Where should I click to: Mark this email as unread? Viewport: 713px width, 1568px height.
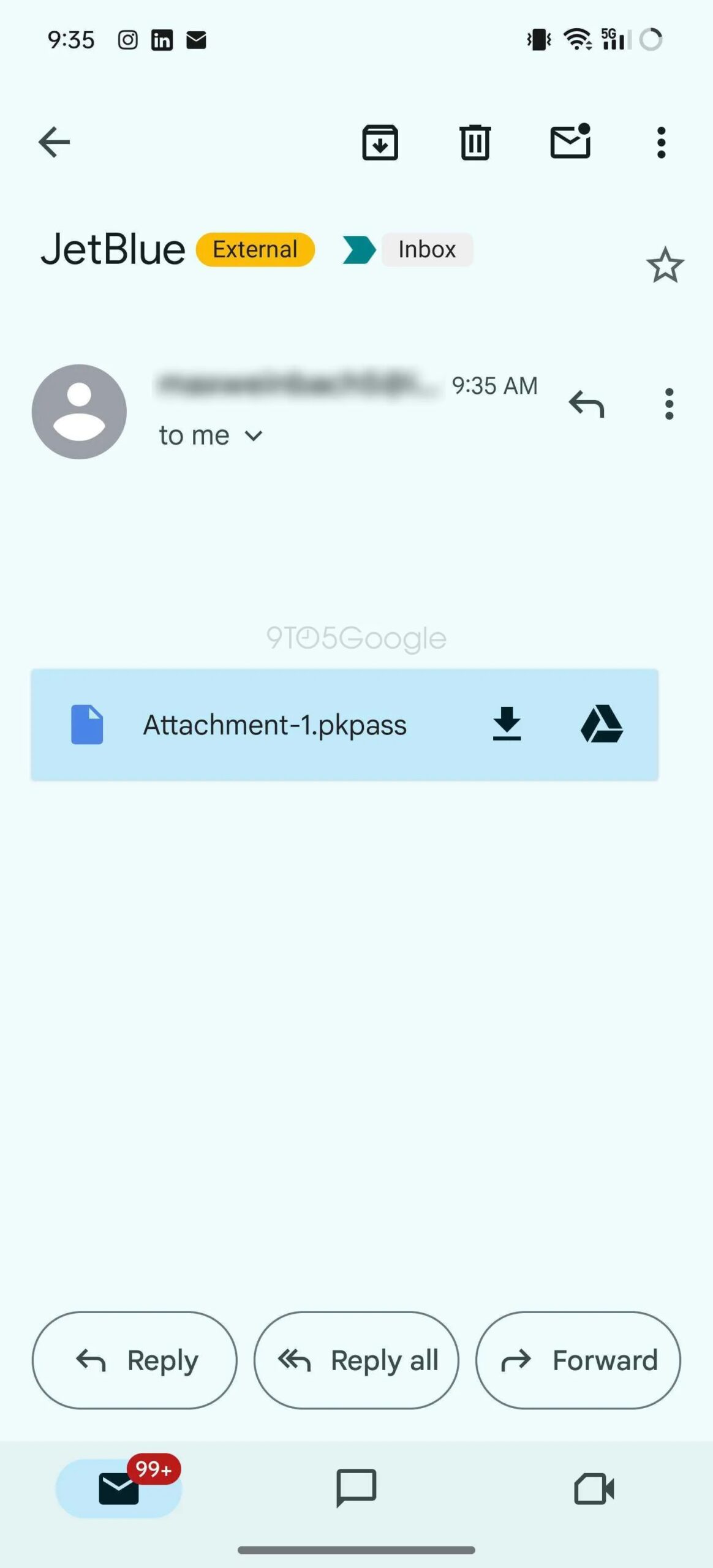pyautogui.click(x=570, y=142)
